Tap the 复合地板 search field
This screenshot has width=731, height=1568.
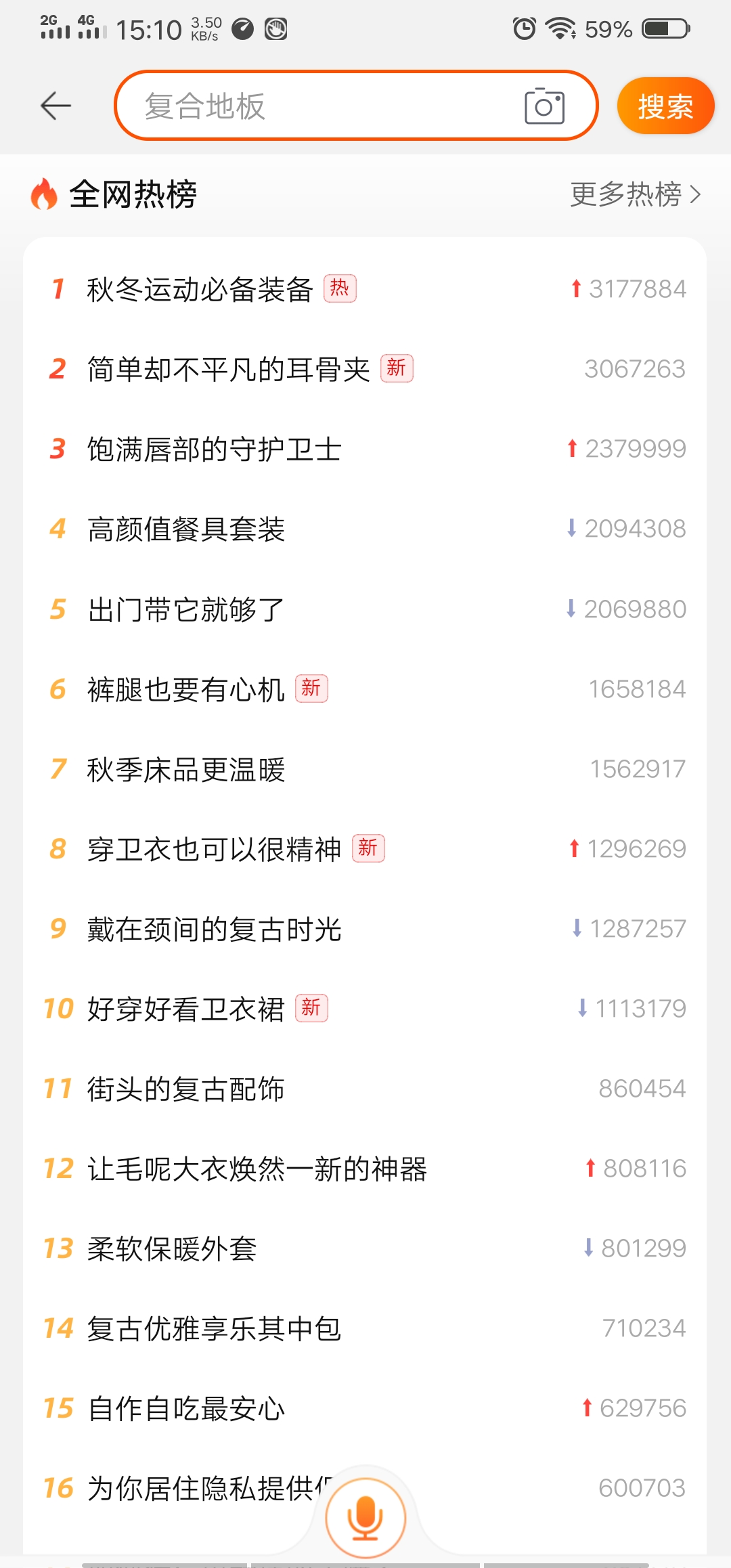click(318, 106)
